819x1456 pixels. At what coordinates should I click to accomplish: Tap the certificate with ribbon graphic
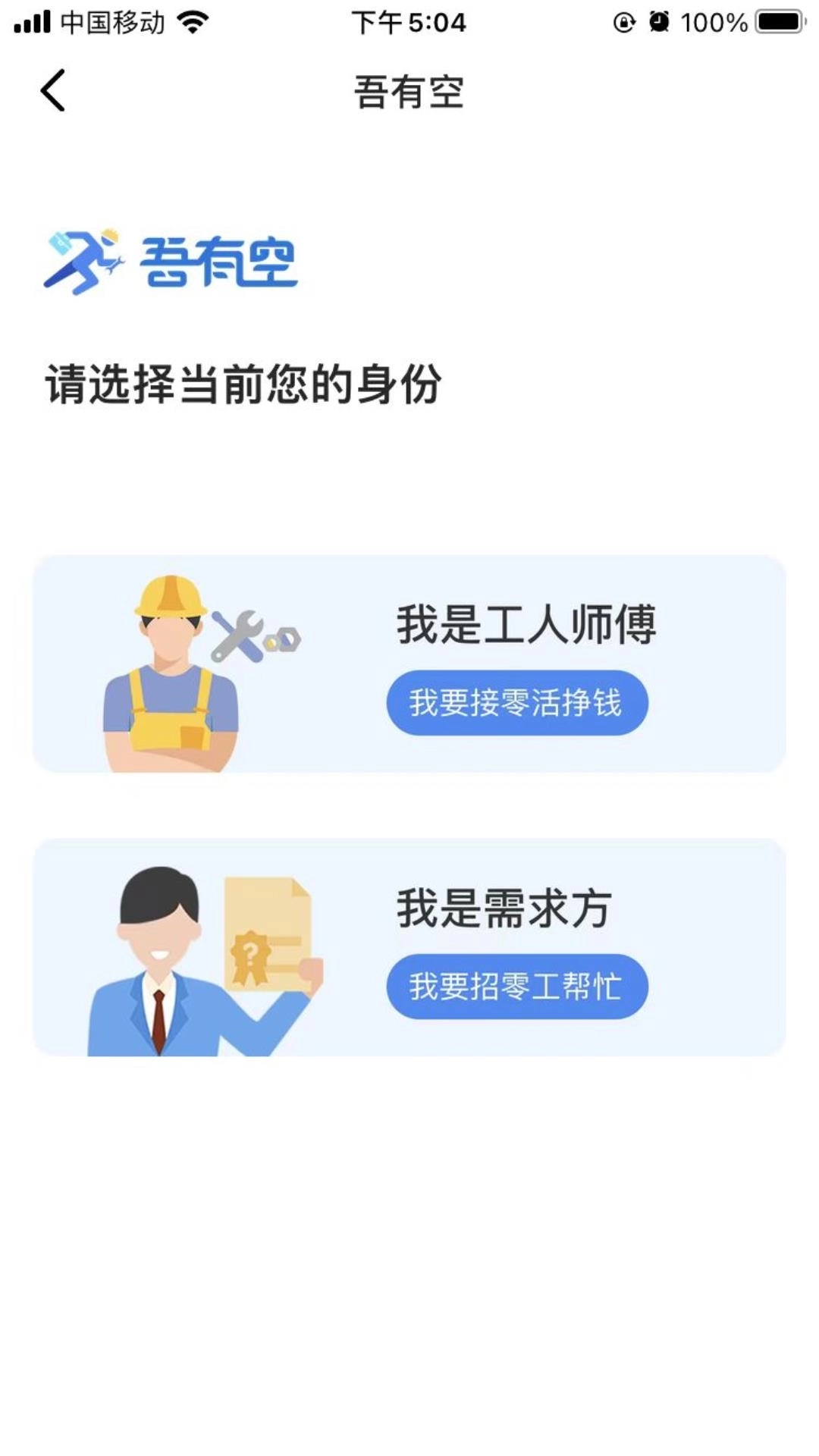coord(269,933)
